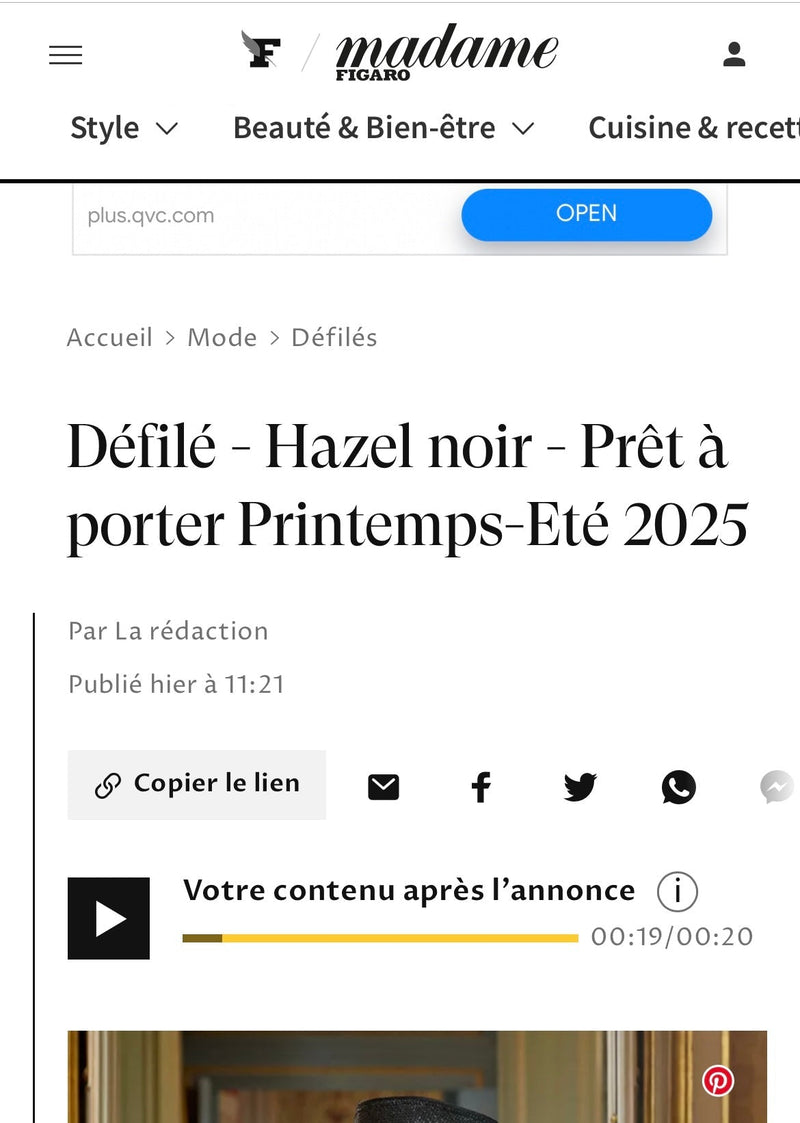Share article via Messenger
The height and width of the screenshot is (1123, 800).
coord(777,788)
